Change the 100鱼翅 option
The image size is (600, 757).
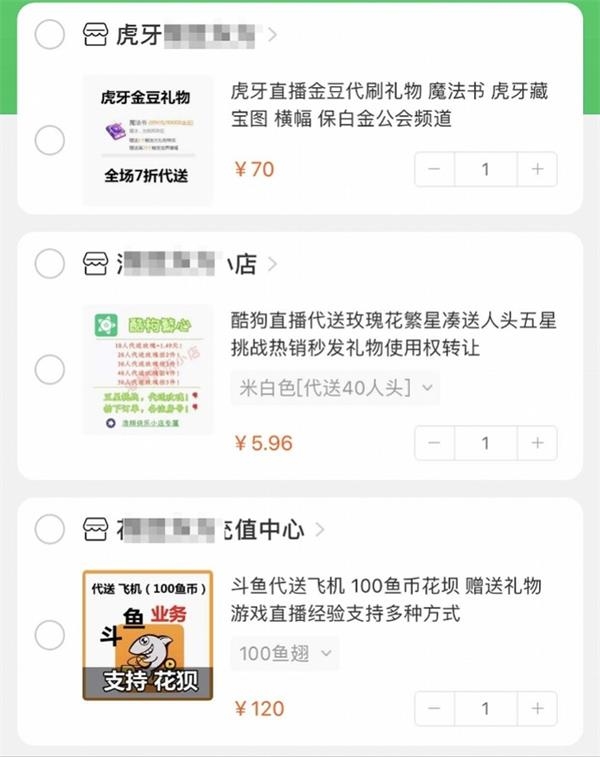point(285,654)
